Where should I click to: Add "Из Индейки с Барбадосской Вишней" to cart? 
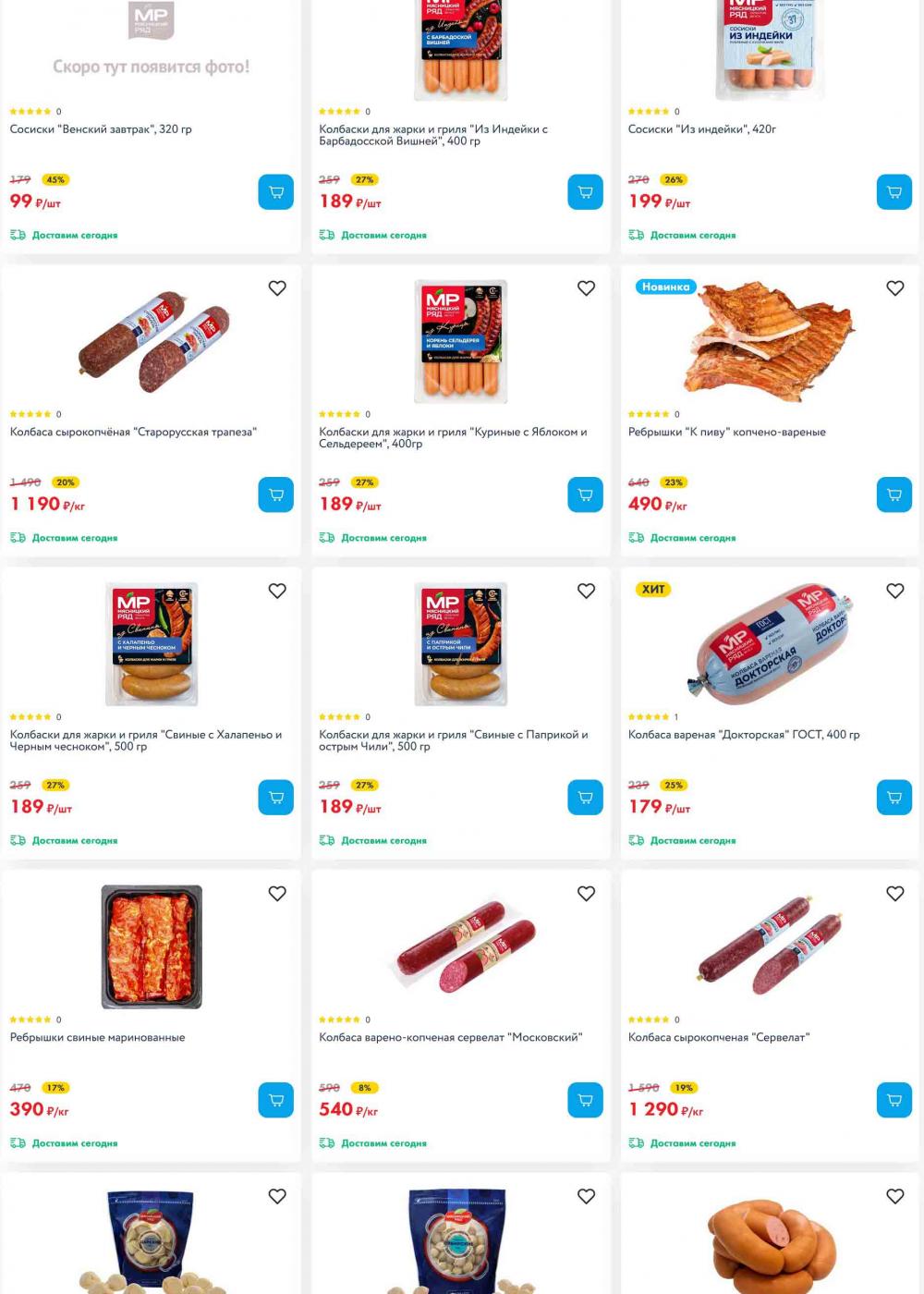(585, 192)
